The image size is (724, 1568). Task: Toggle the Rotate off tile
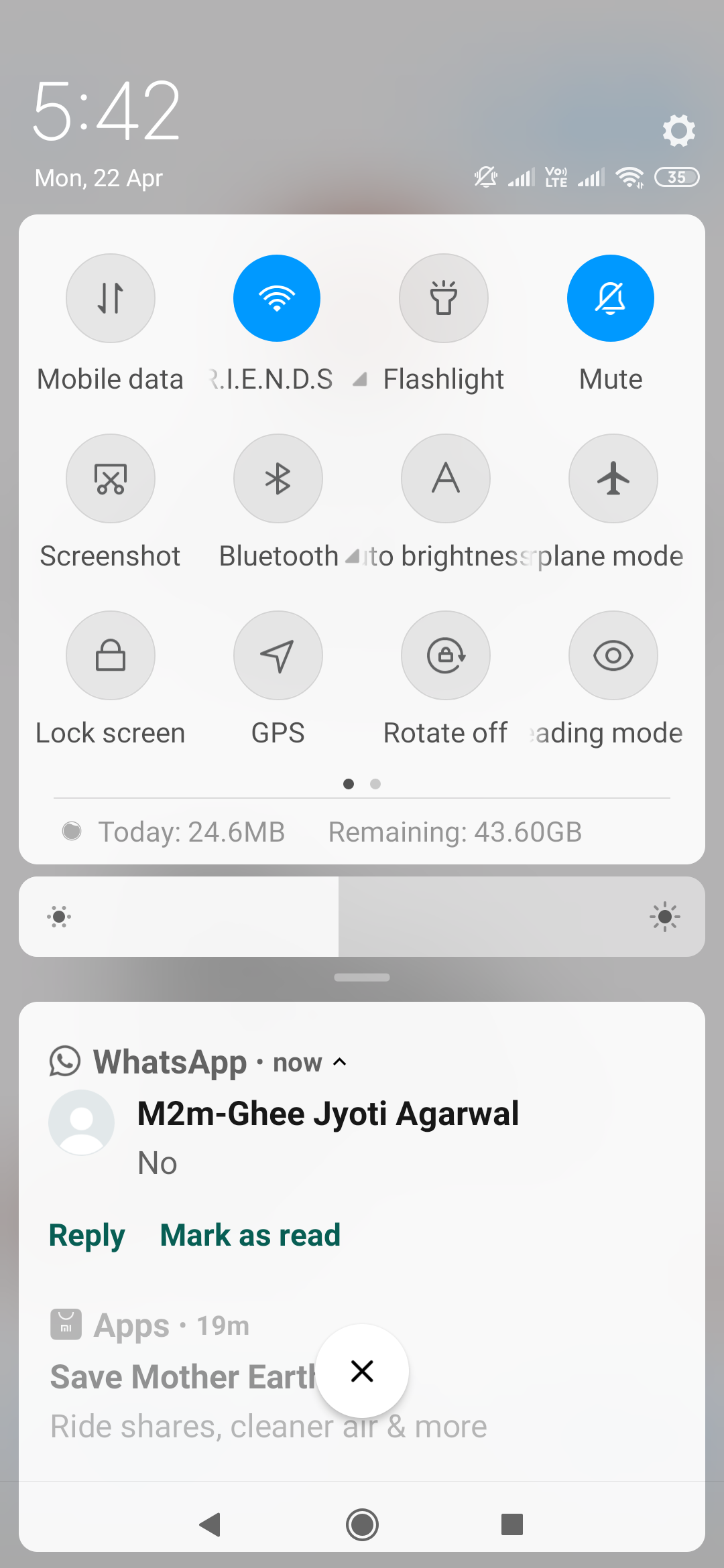pos(446,655)
